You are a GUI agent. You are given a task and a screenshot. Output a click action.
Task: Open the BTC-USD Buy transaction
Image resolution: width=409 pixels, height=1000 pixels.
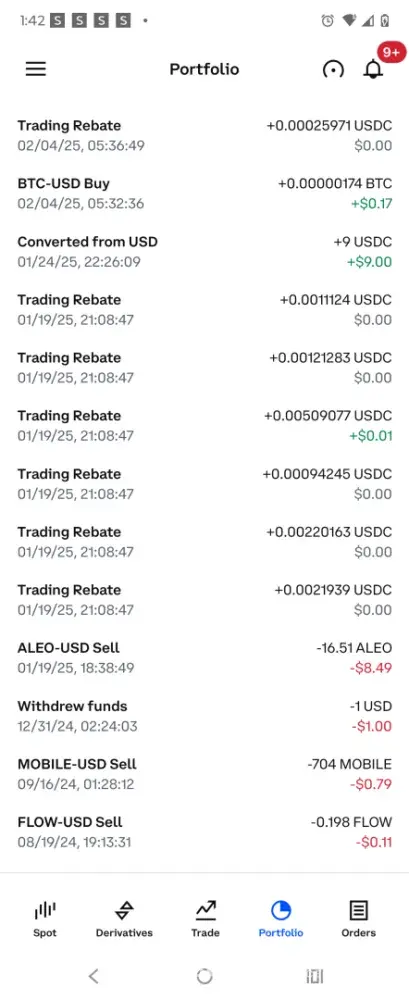204,194
